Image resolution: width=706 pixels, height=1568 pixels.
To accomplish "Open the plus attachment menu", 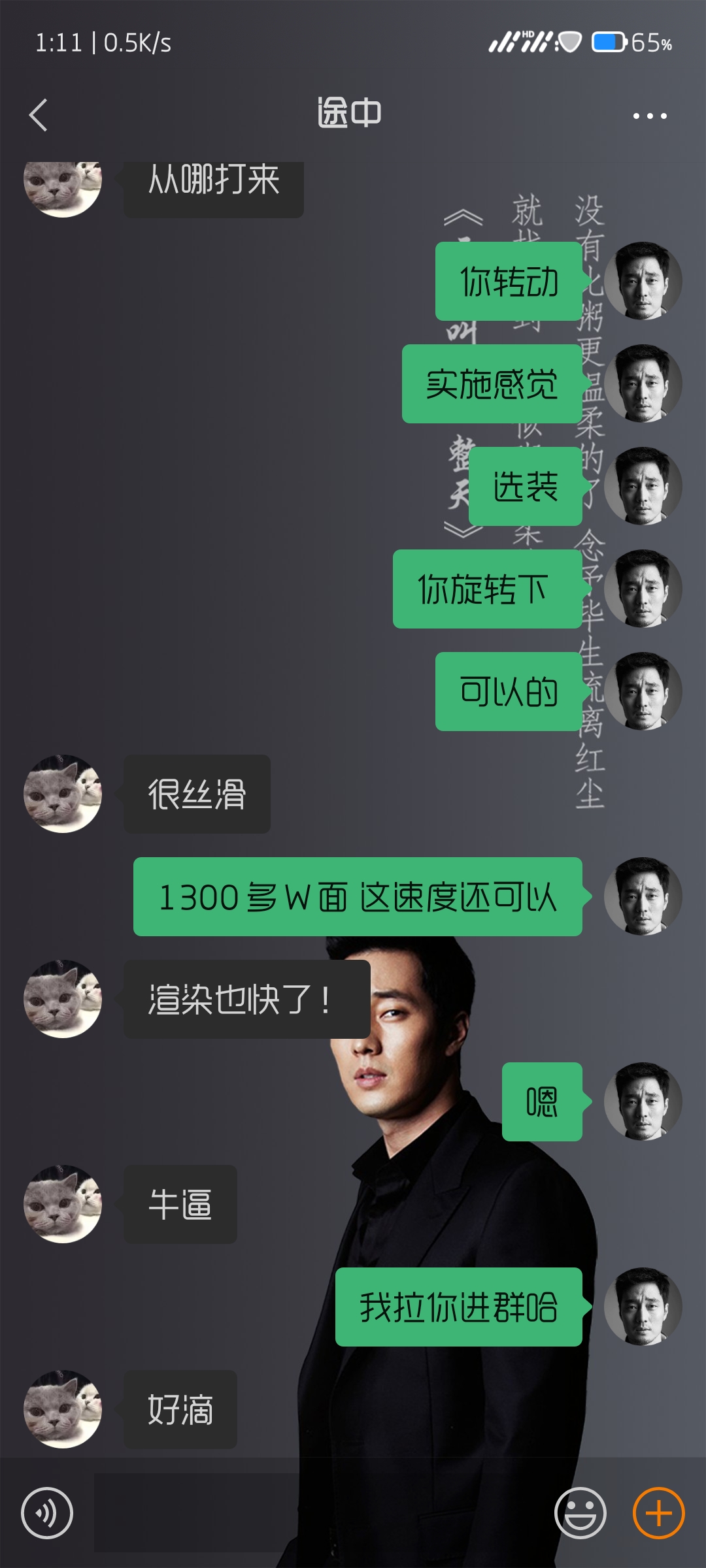I will [659, 1513].
